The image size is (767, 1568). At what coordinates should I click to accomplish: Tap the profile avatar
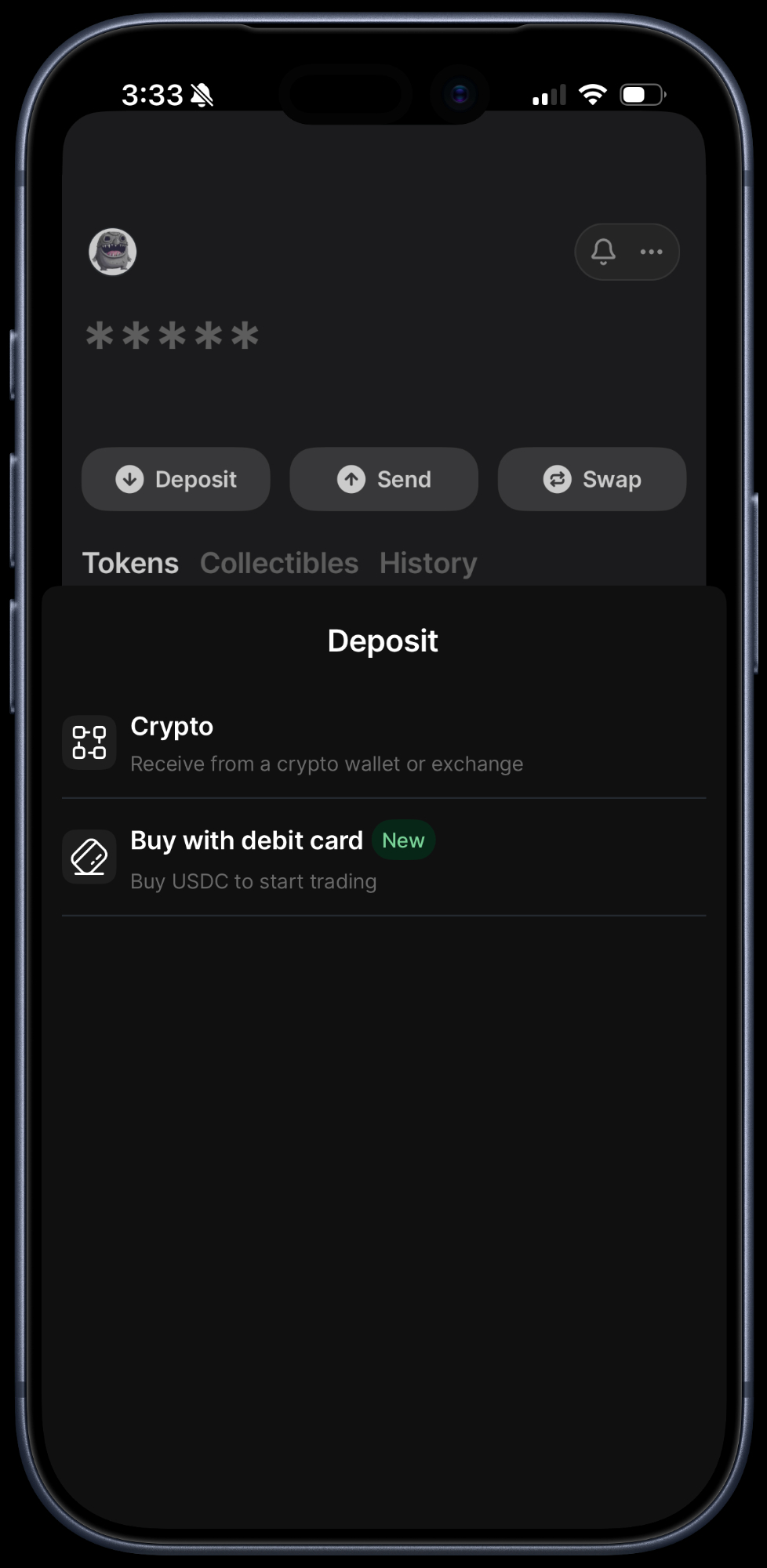tap(113, 252)
